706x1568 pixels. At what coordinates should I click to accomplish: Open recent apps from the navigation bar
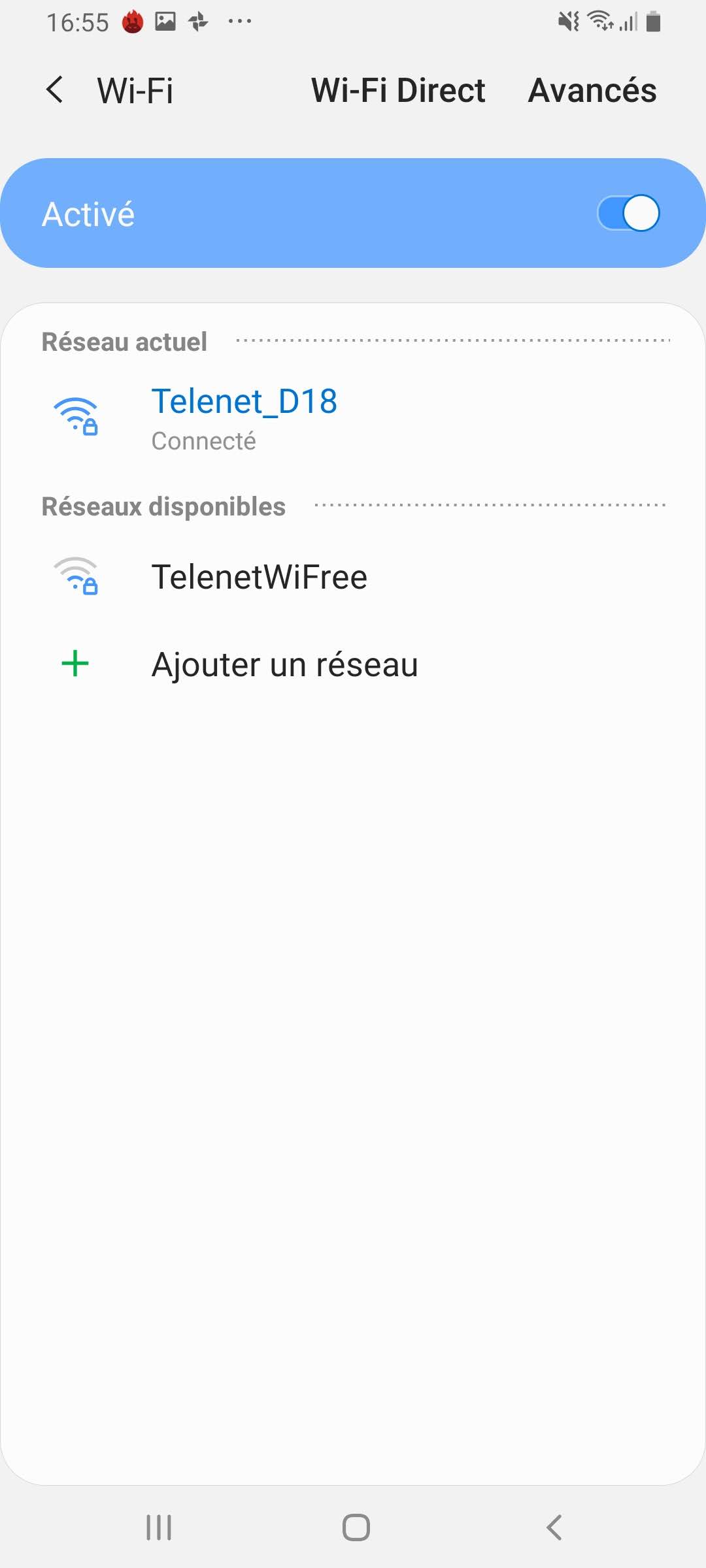[x=159, y=1527]
